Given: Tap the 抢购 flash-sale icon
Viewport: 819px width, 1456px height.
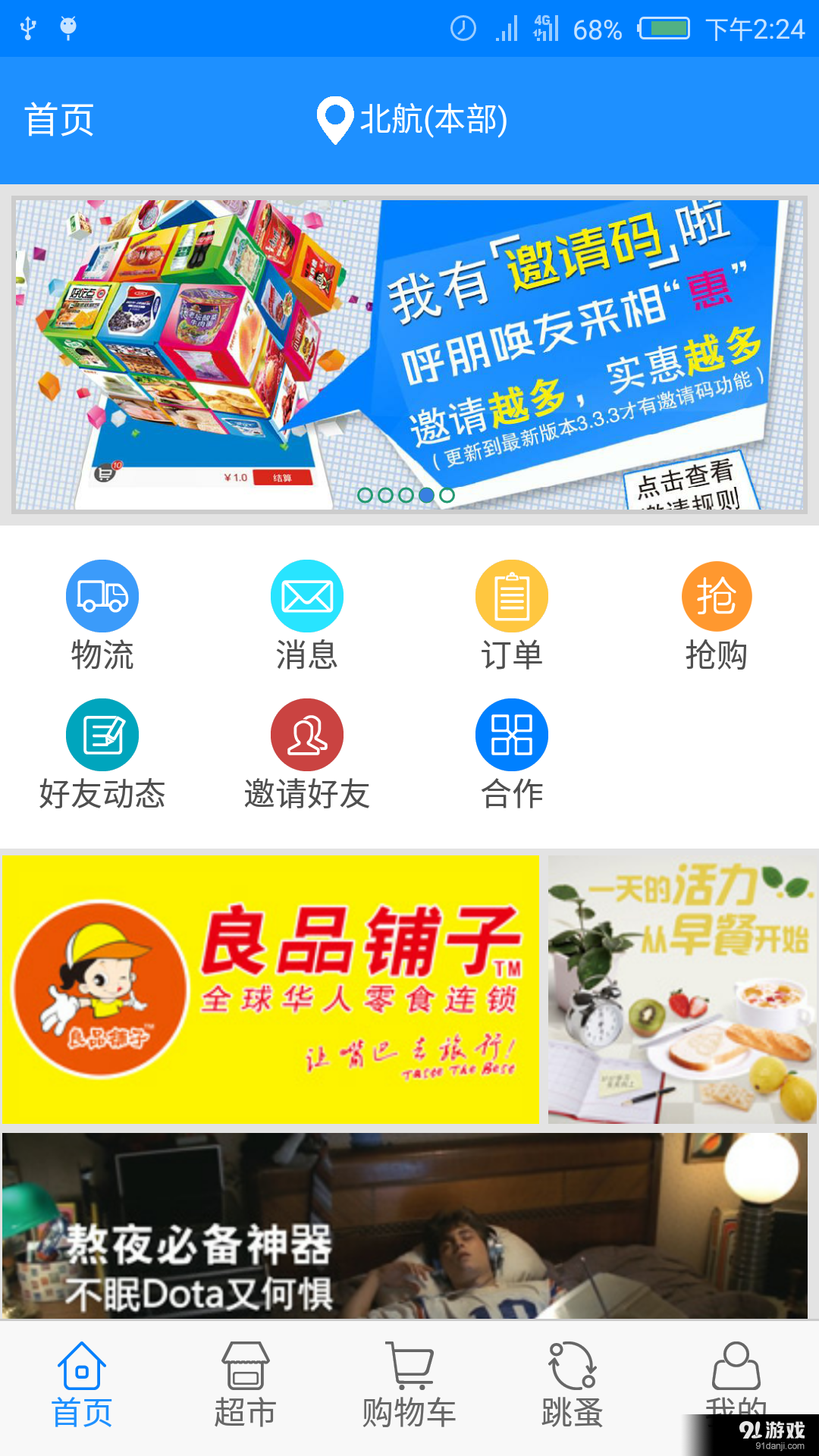Looking at the screenshot, I should pyautogui.click(x=716, y=596).
